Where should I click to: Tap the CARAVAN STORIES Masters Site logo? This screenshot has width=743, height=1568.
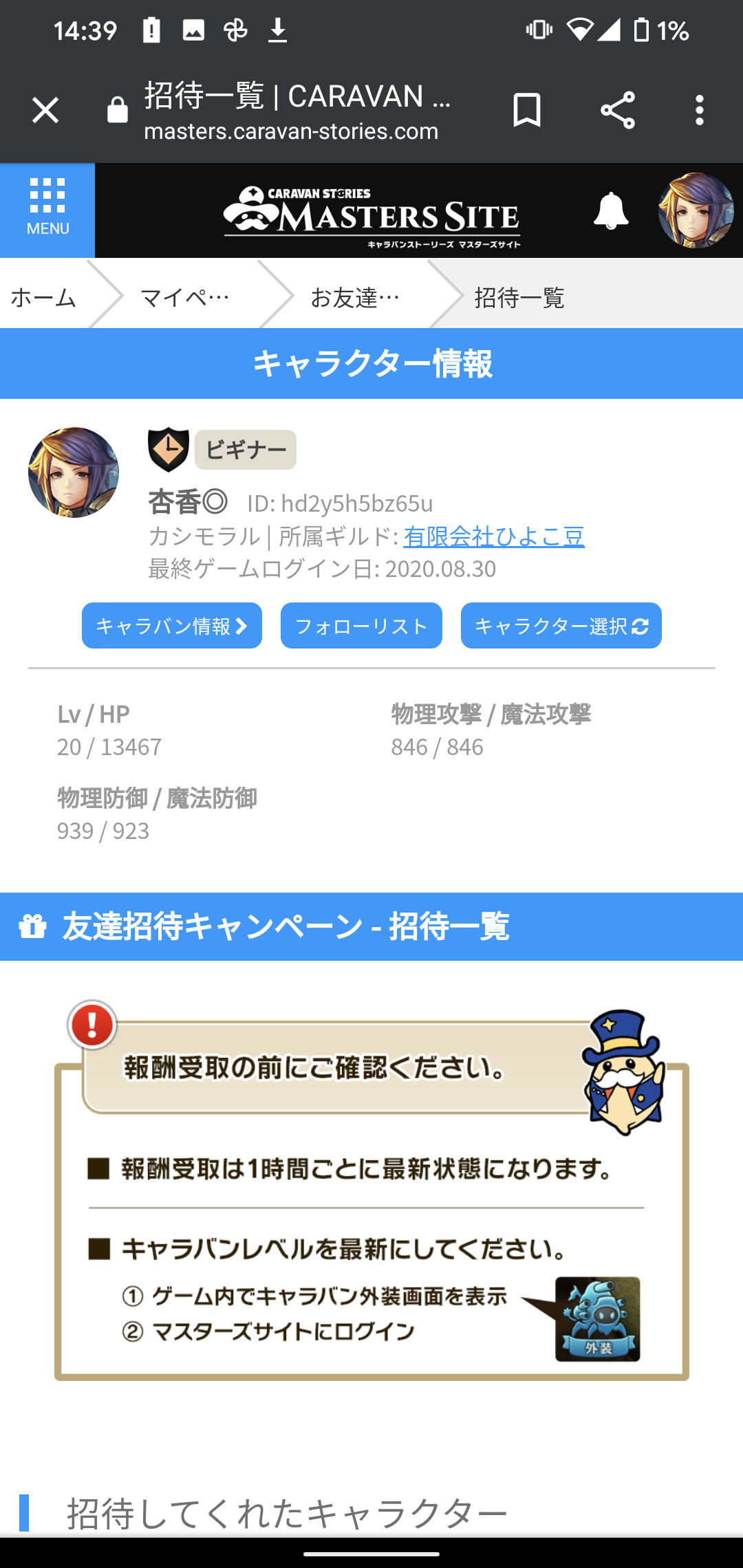coord(371,216)
